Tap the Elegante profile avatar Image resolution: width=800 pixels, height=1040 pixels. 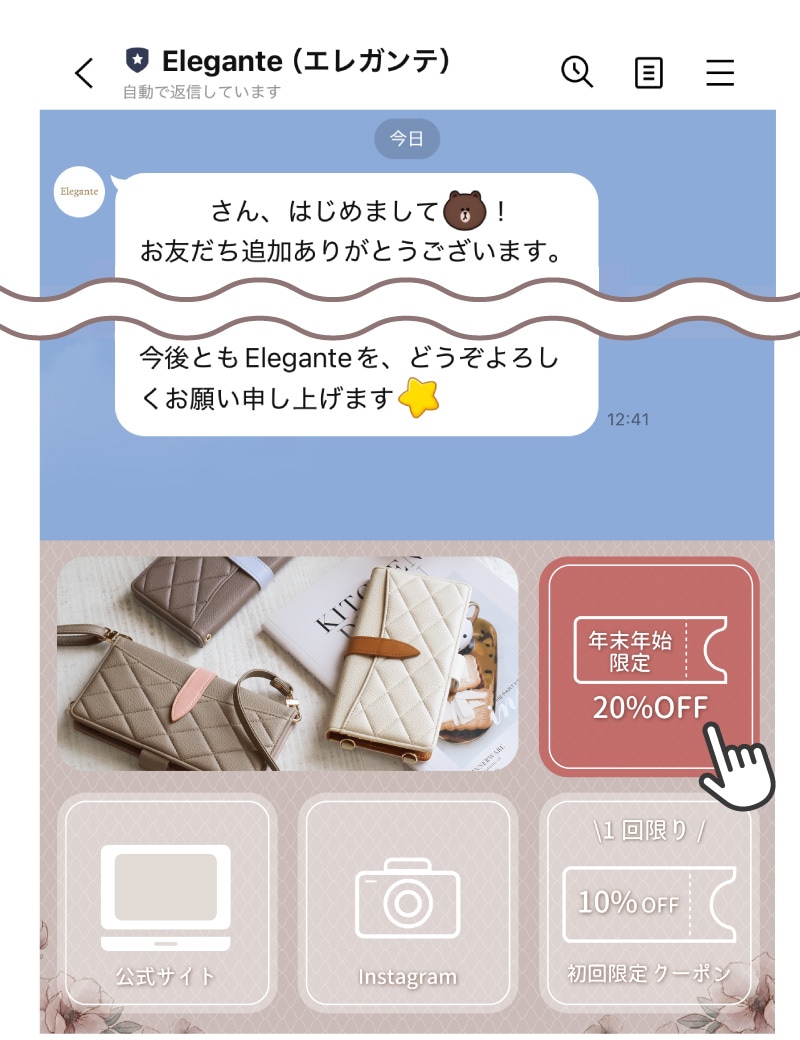(x=79, y=192)
